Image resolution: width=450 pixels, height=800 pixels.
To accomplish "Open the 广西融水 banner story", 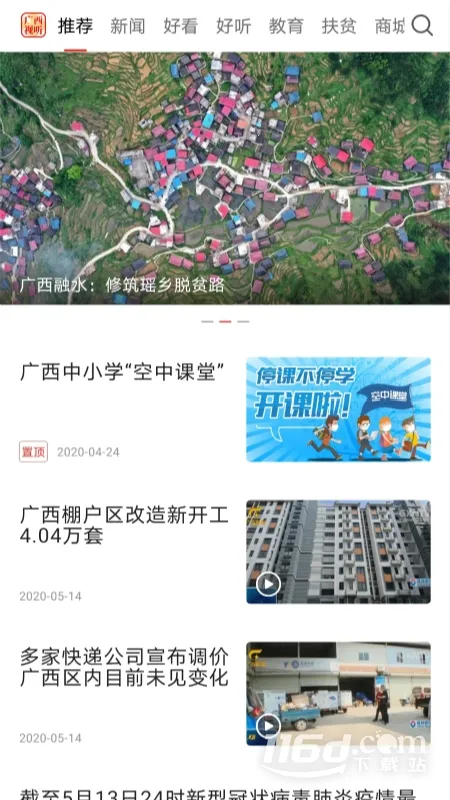I will coord(225,178).
